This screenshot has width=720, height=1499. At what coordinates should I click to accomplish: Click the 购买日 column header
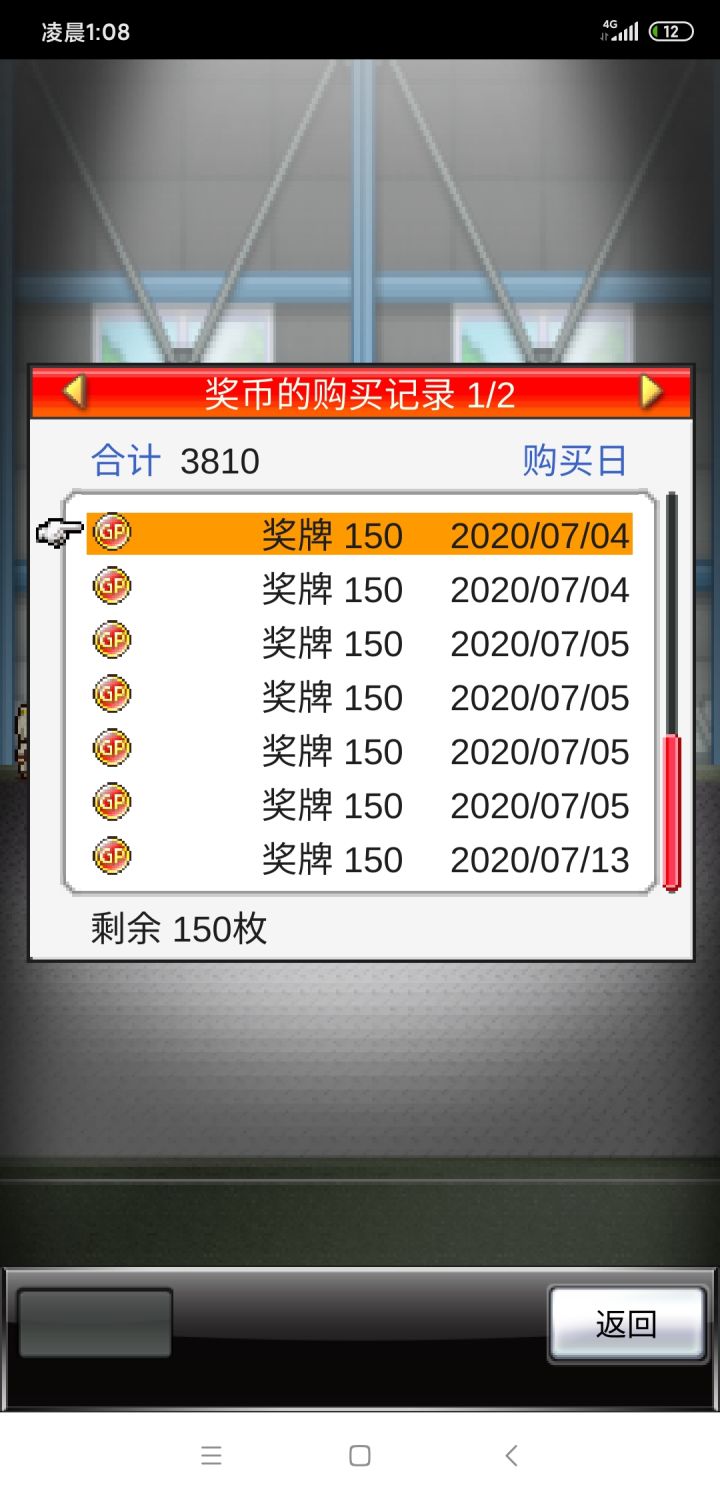(x=572, y=460)
